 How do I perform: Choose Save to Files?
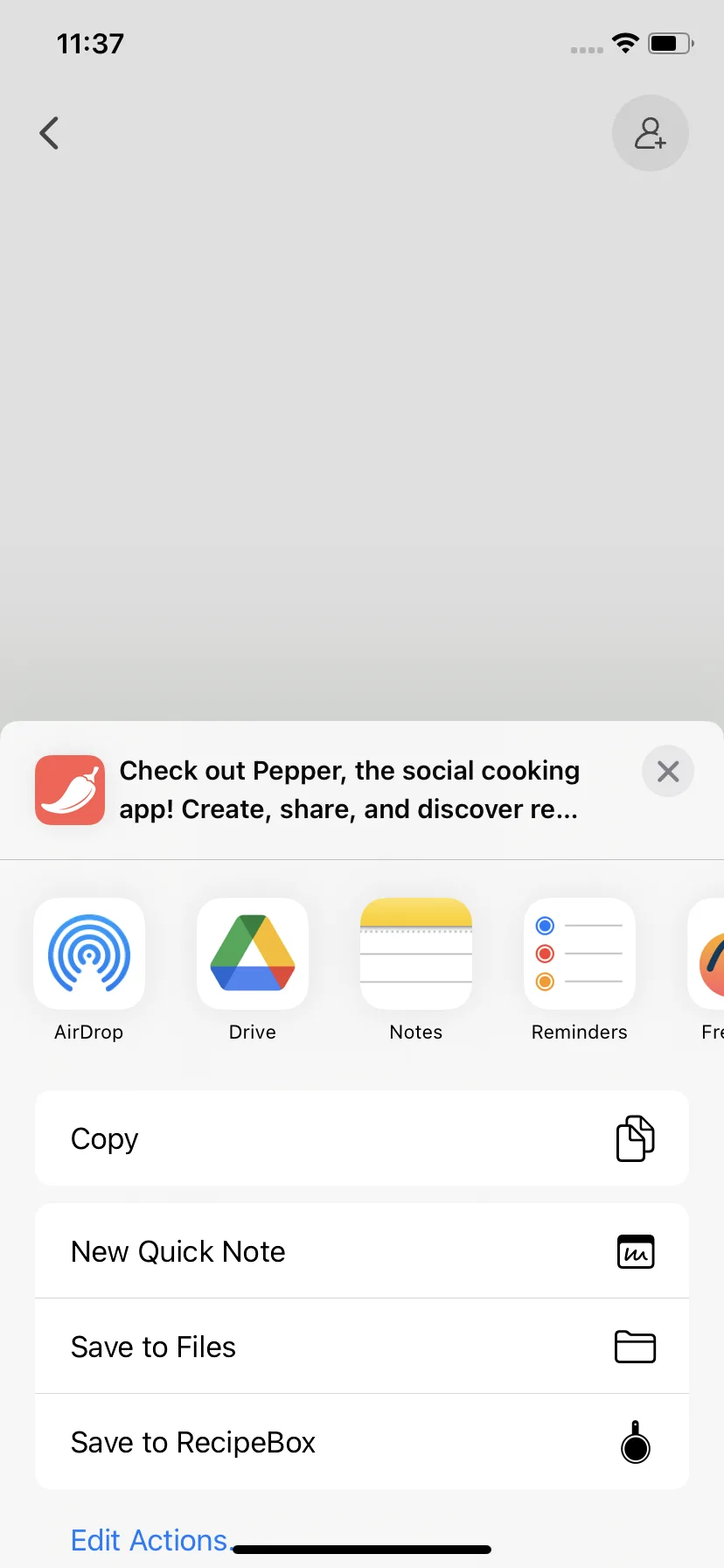[x=362, y=1347]
